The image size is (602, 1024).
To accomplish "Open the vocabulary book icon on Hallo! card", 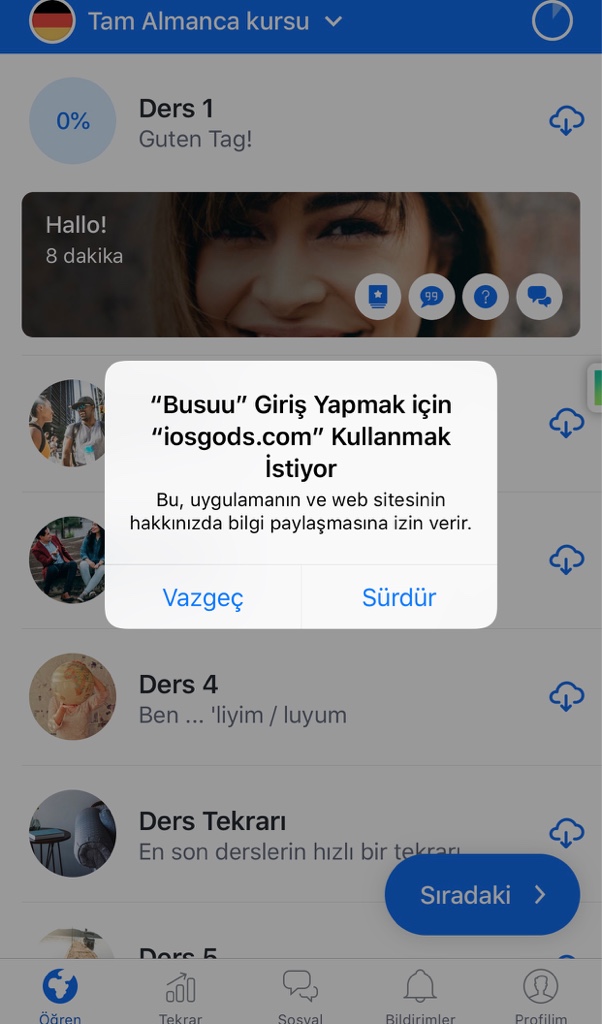I will (x=378, y=297).
